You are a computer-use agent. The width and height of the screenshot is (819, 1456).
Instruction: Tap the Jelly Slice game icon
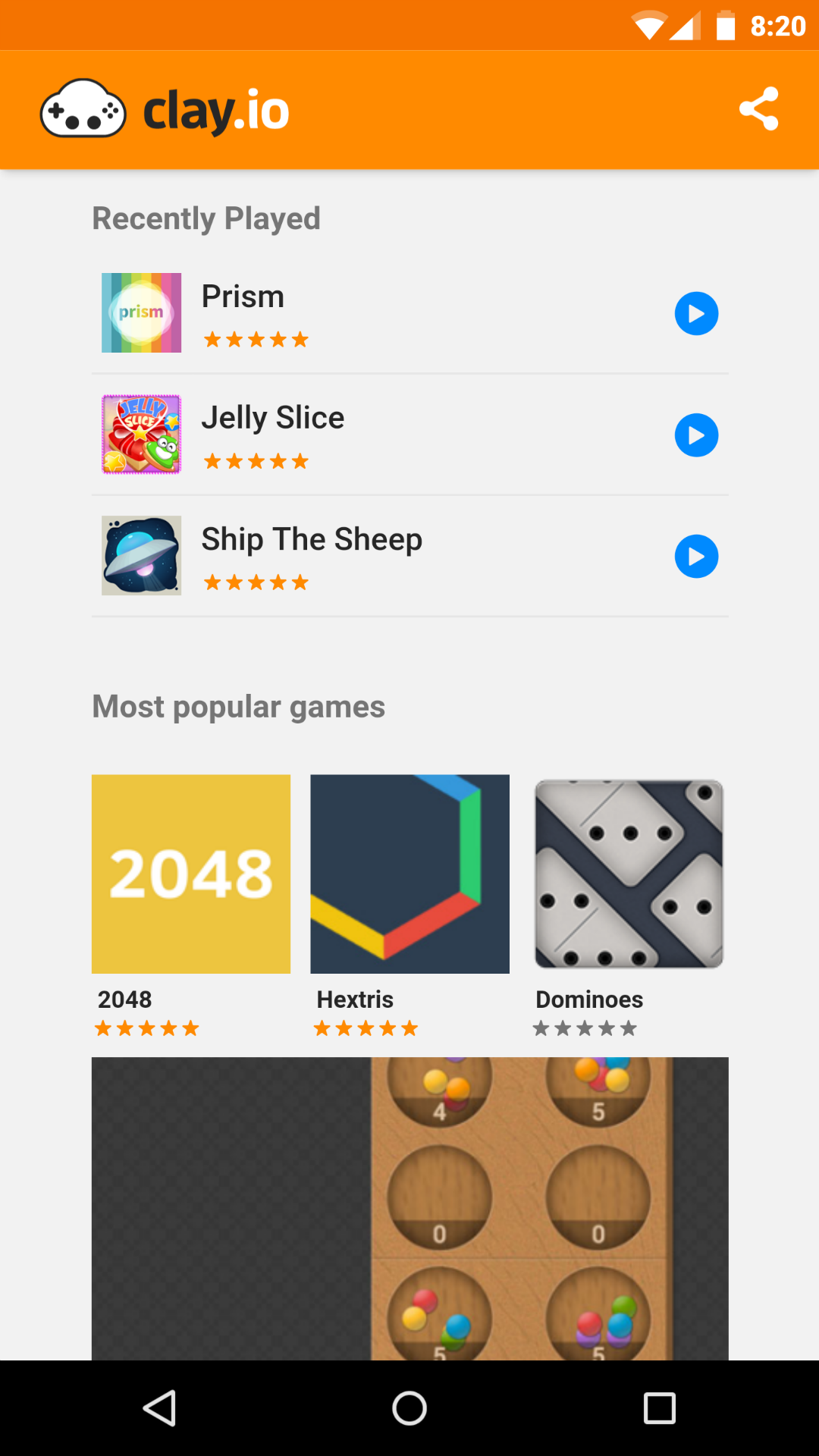[141, 434]
